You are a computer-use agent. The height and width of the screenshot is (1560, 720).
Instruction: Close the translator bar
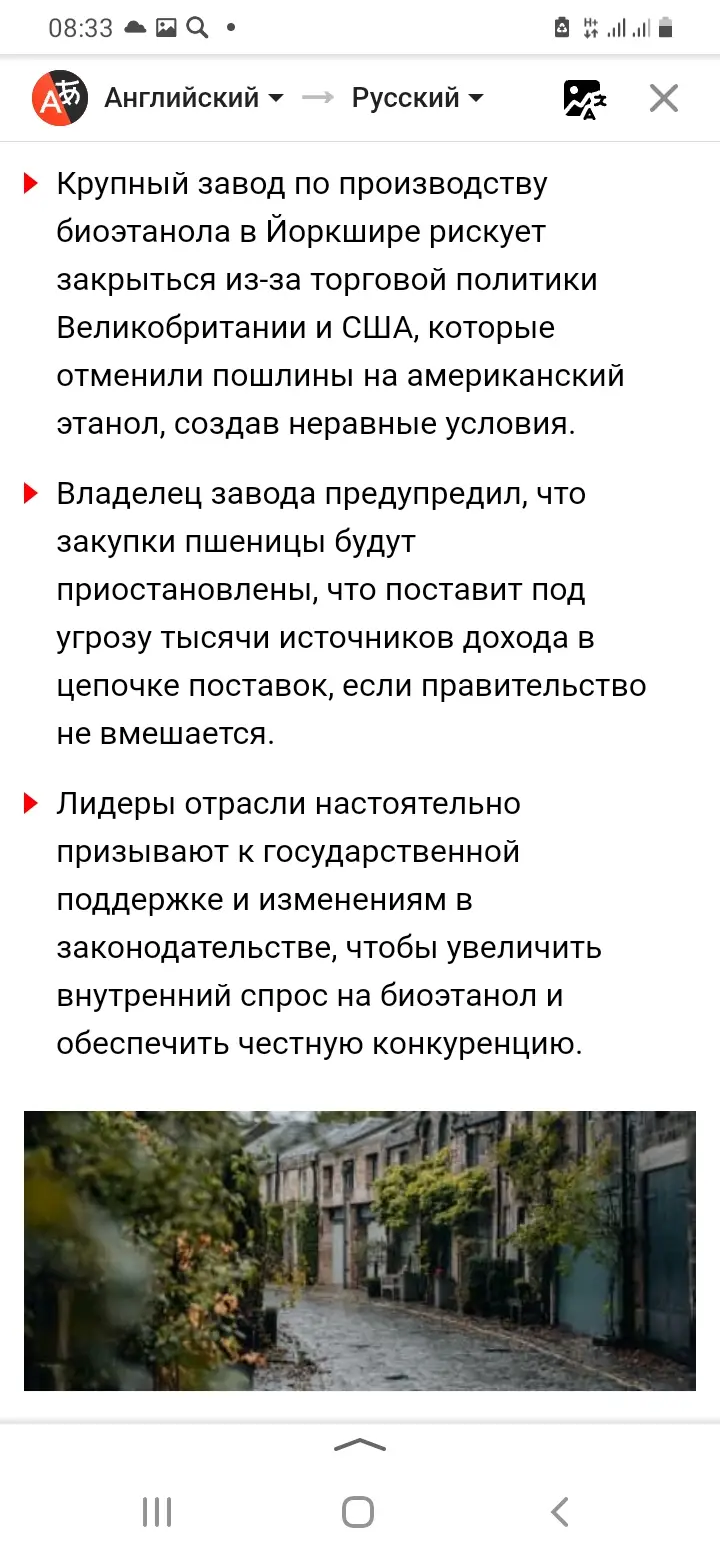tap(664, 98)
